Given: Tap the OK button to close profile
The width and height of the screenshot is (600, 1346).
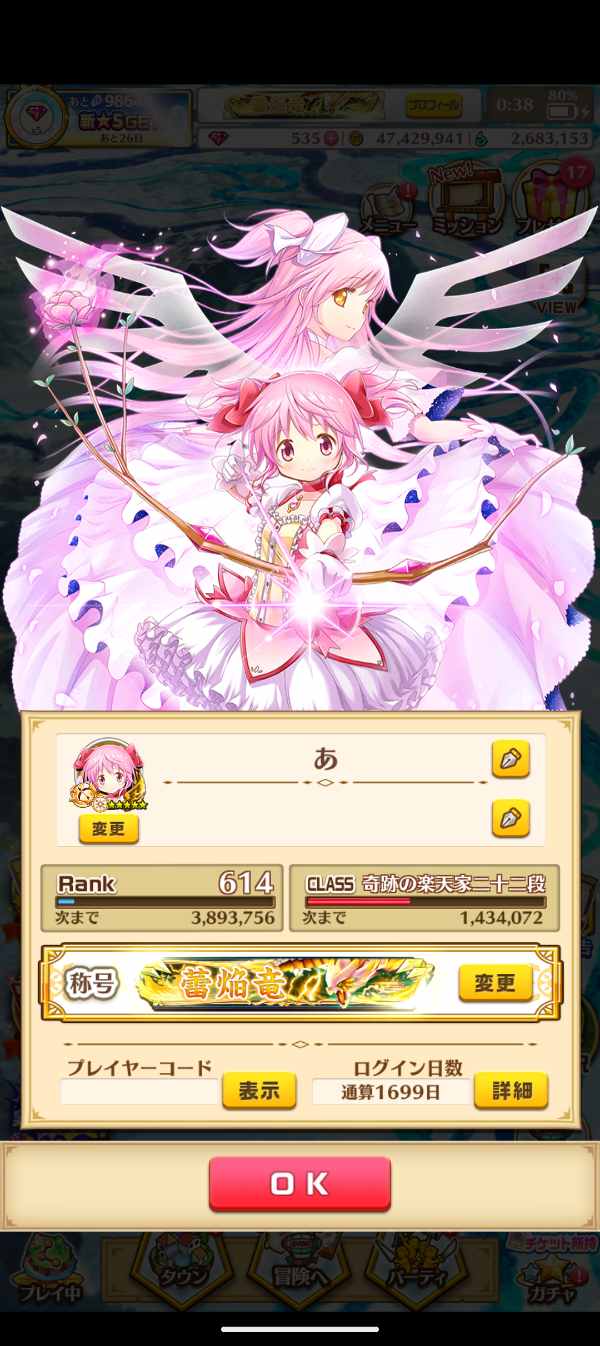Looking at the screenshot, I should 299,1184.
